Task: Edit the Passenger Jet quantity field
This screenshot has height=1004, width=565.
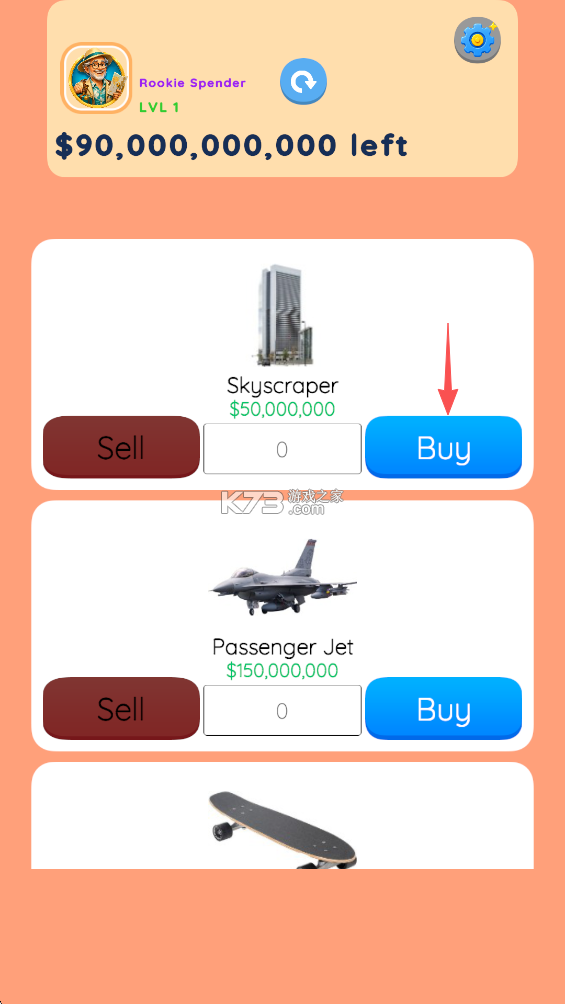Action: 282,710
